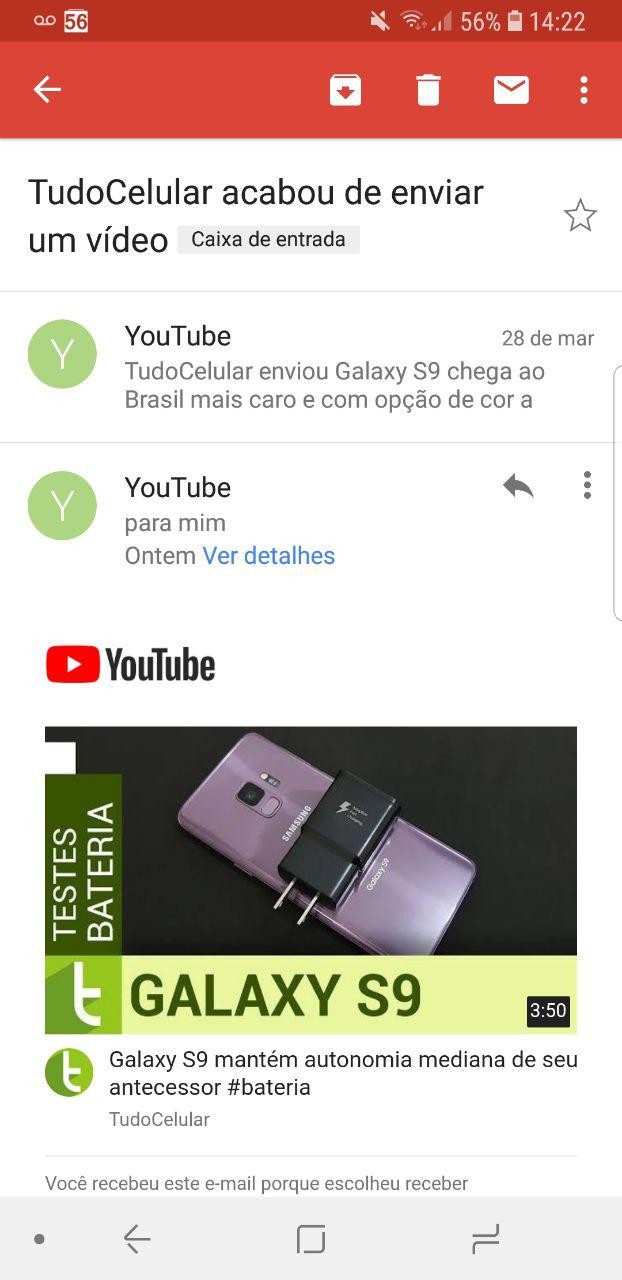
Task: Open the Galaxy S9 video thumbnail
Action: 311,880
